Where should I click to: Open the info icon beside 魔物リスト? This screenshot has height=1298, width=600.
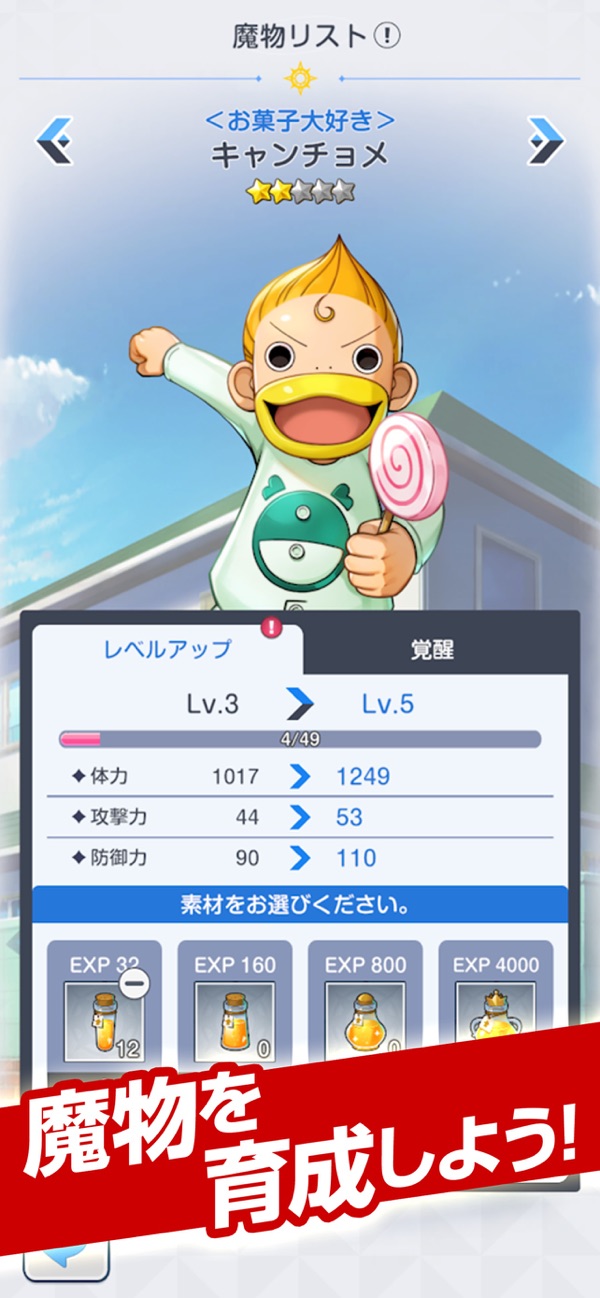click(387, 37)
